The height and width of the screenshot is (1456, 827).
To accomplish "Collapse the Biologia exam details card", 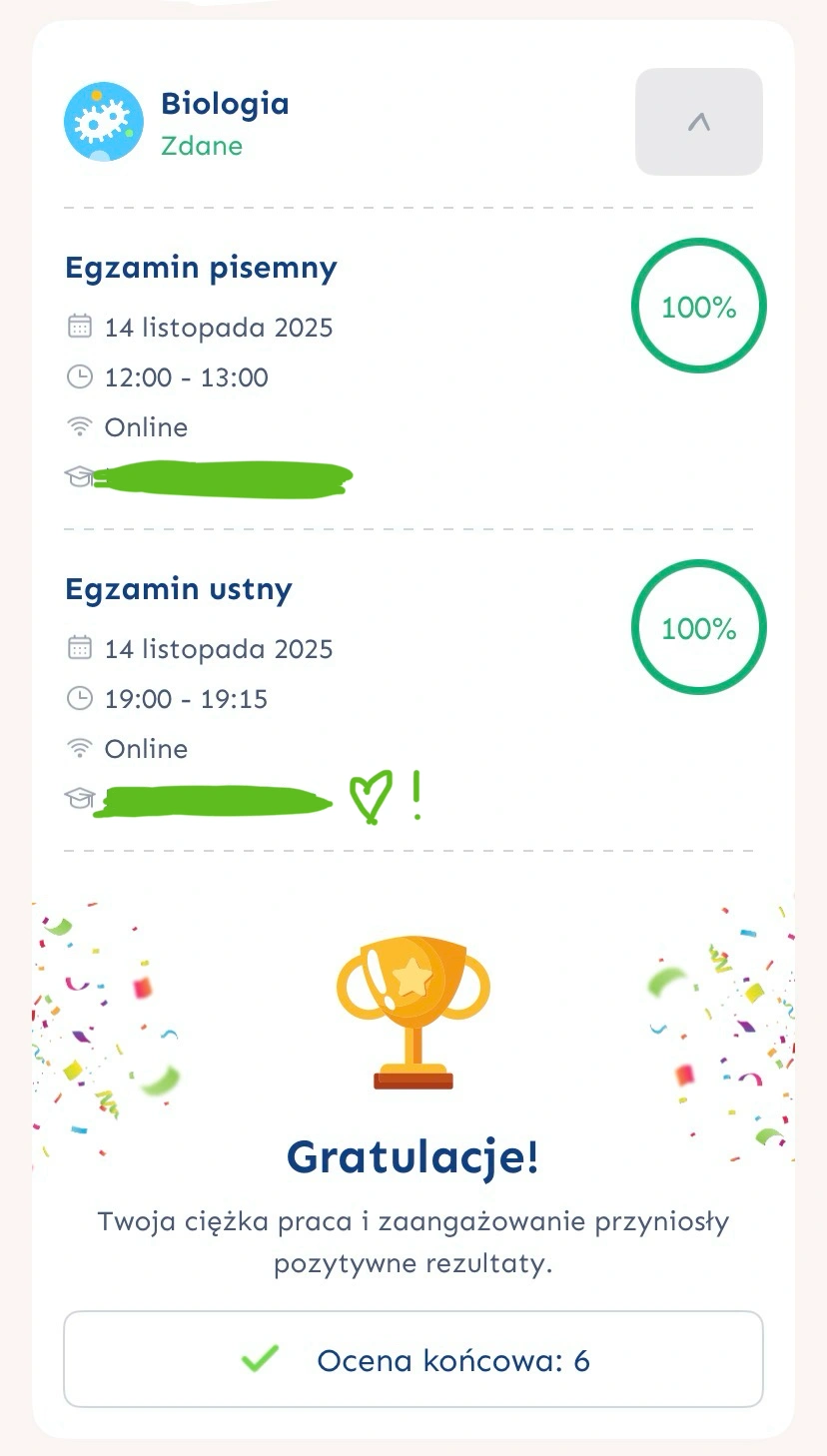I will 698,122.
